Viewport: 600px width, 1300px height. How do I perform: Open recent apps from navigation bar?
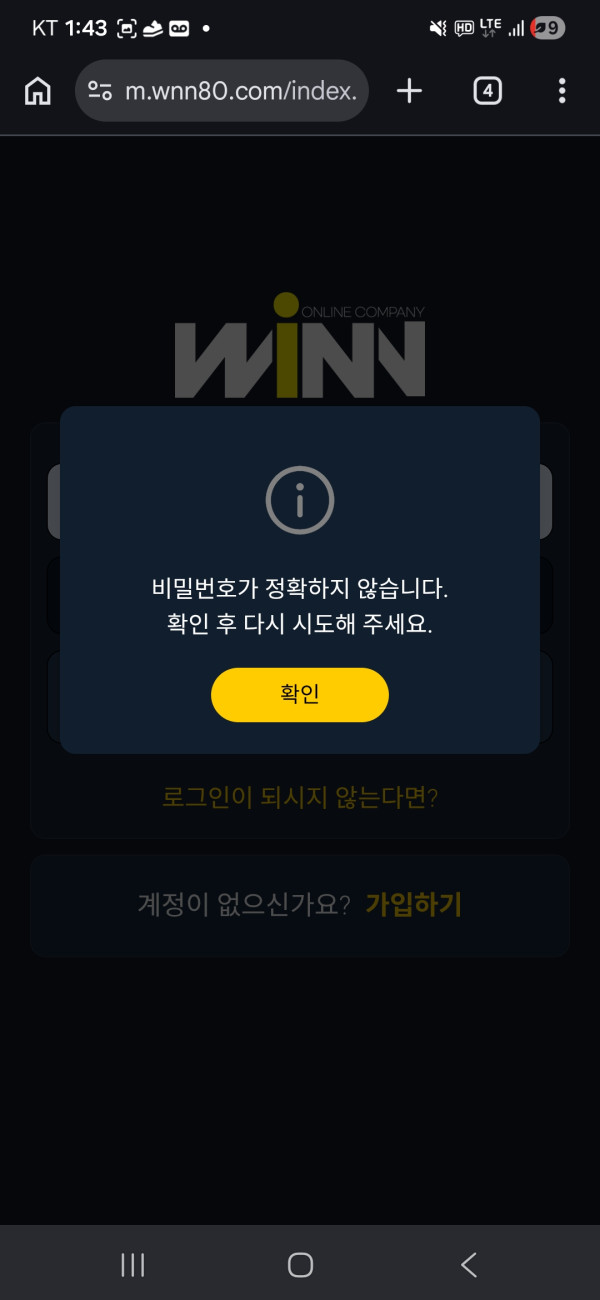[132, 1264]
